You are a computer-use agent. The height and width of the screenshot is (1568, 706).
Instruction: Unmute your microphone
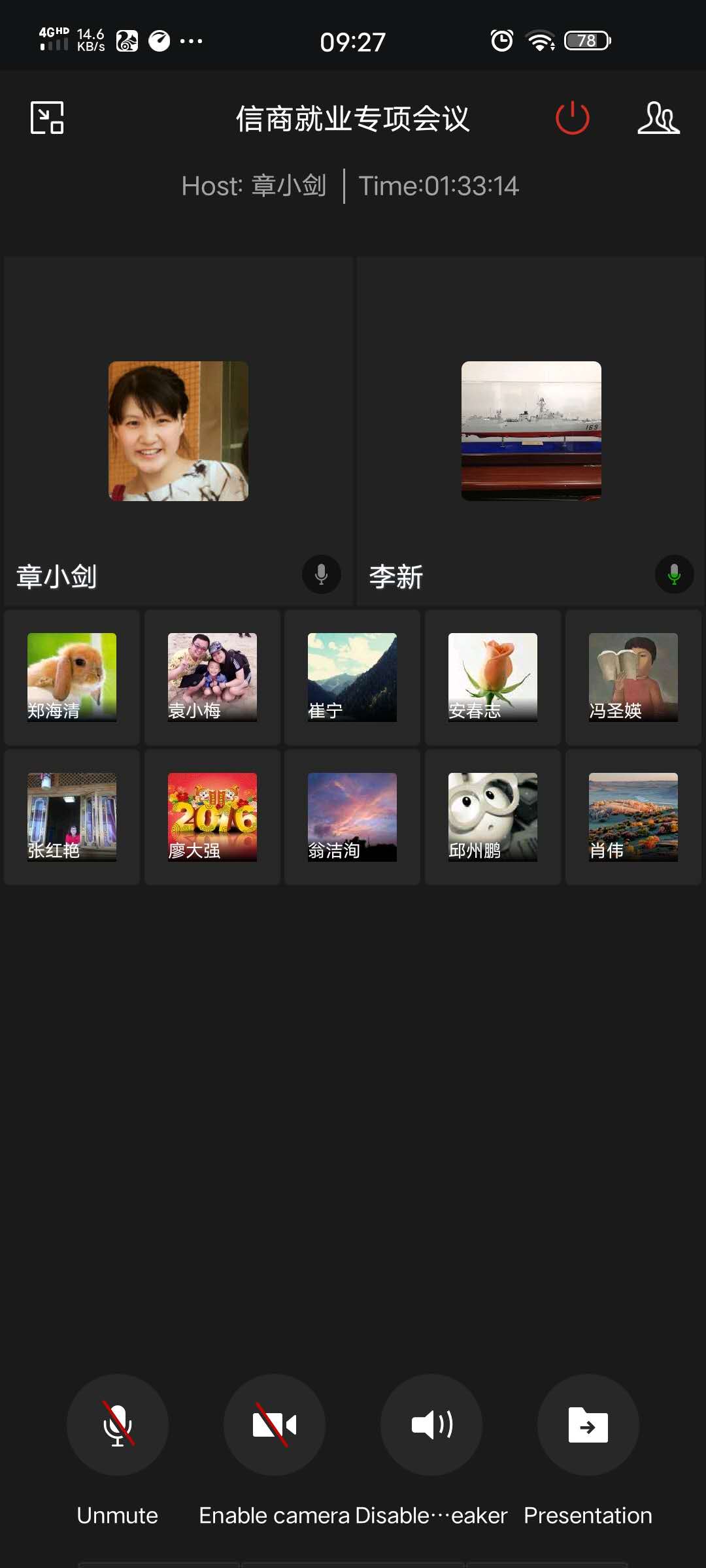118,1424
